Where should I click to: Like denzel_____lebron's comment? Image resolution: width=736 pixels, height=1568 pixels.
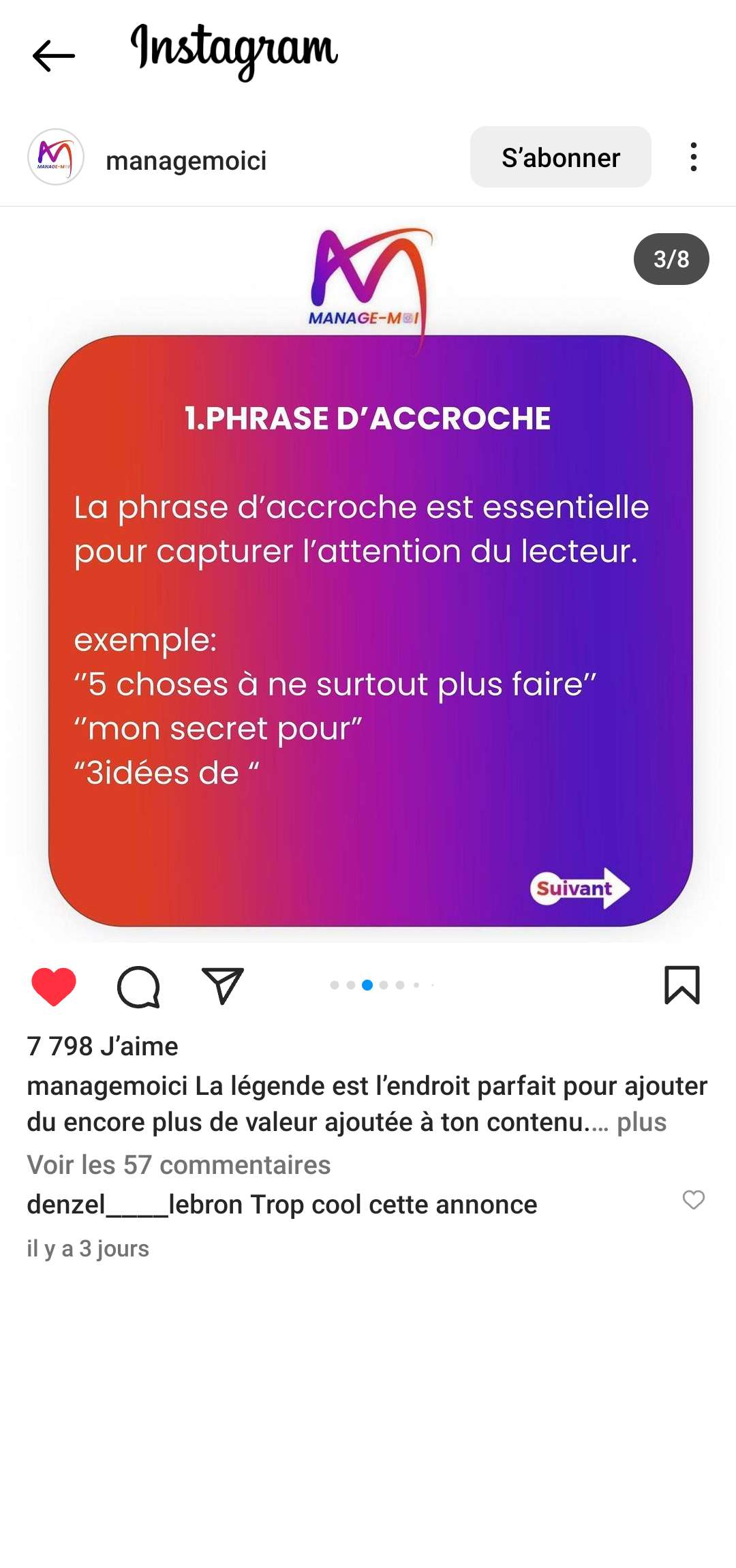693,1200
